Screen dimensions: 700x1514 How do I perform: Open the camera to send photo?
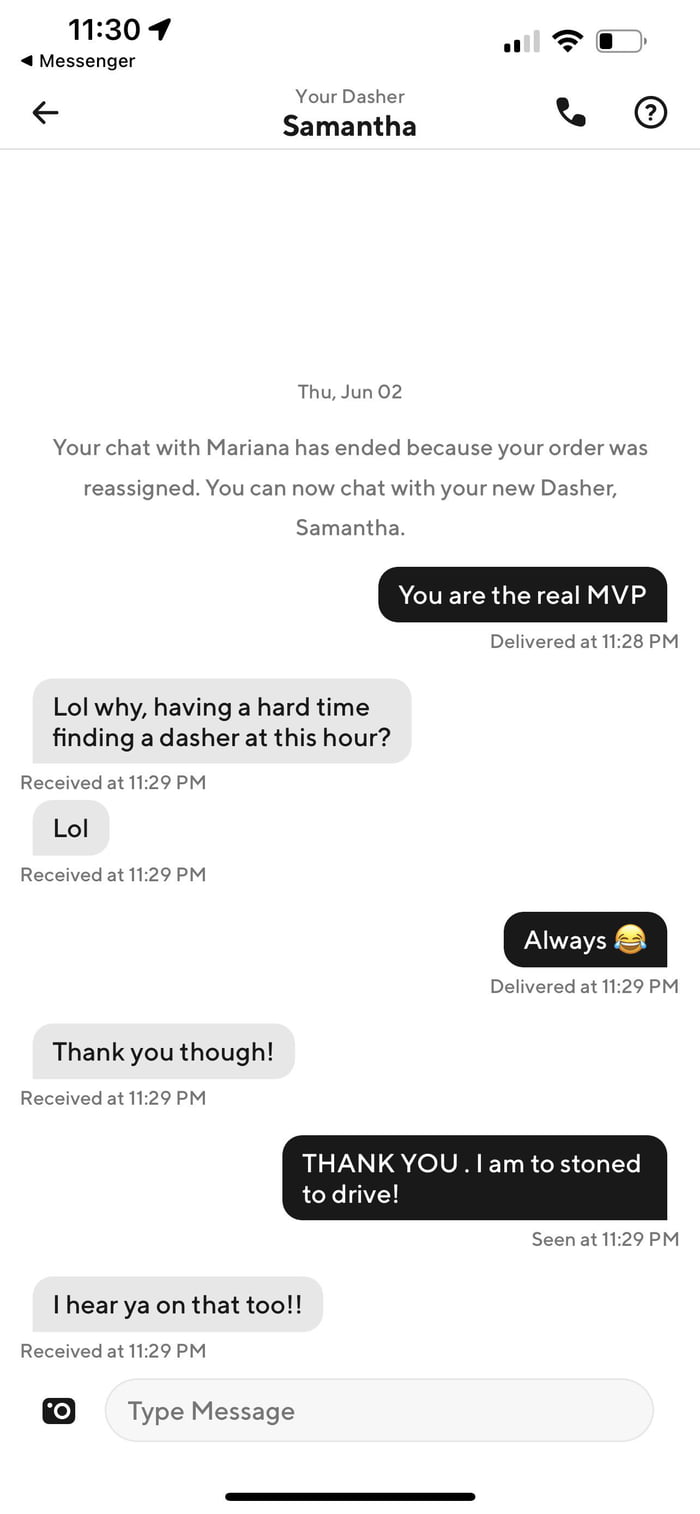pos(59,1411)
